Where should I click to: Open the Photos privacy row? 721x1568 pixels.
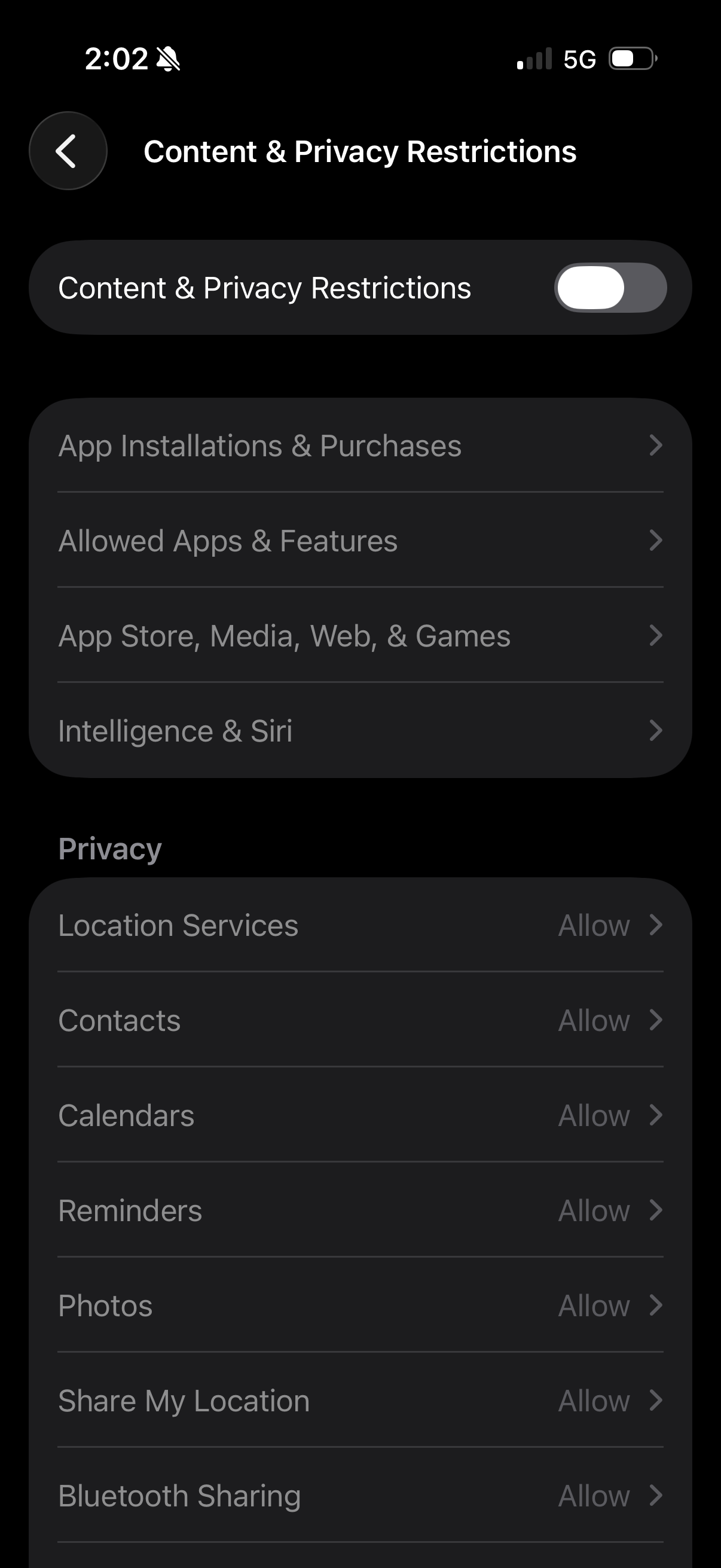[x=360, y=1305]
